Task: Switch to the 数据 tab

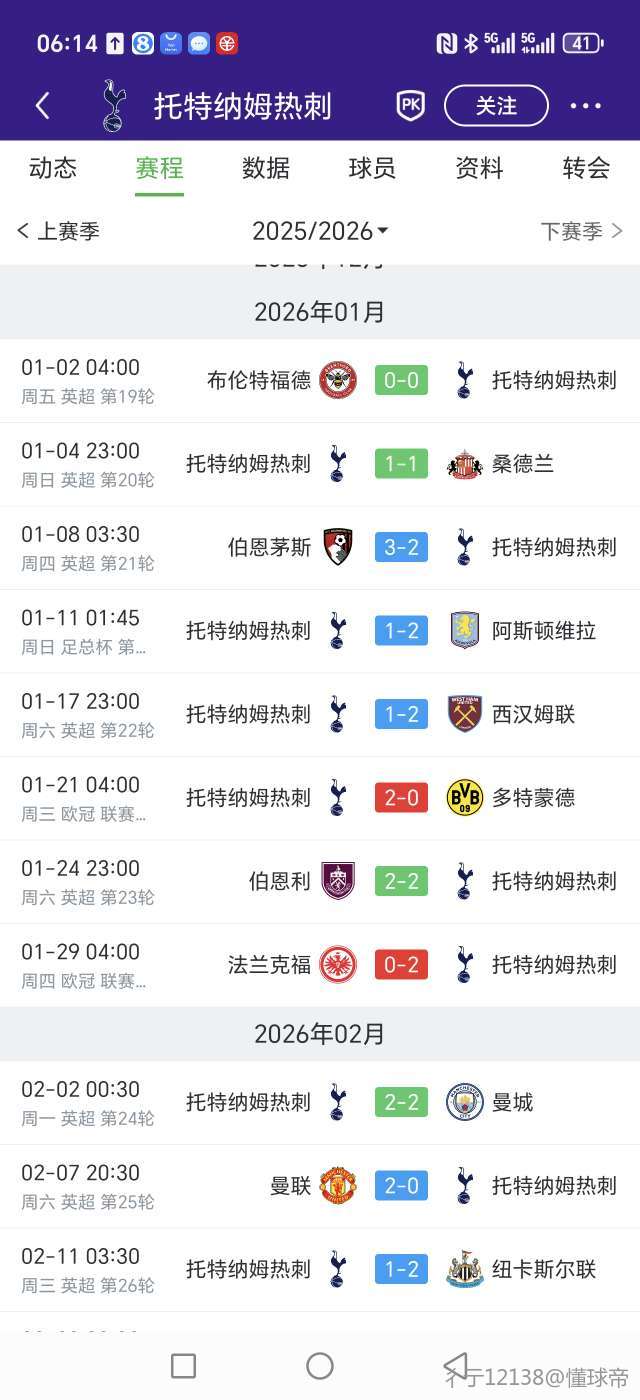Action: (266, 168)
